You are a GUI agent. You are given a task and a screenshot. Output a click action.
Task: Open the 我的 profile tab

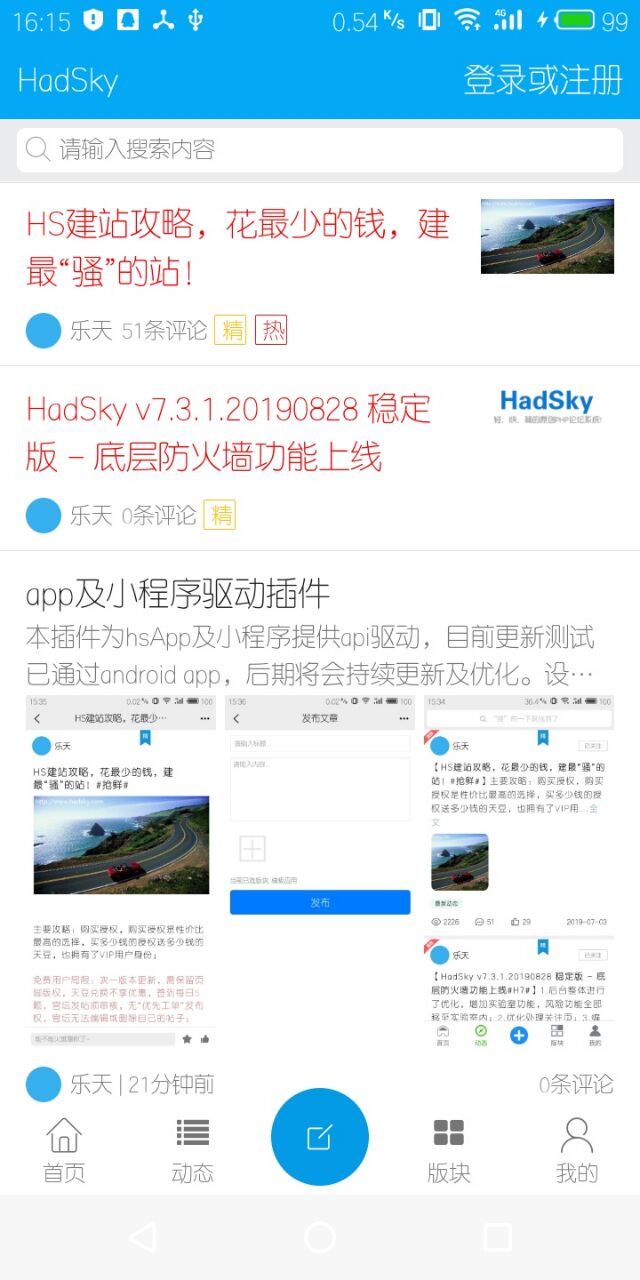click(576, 1150)
